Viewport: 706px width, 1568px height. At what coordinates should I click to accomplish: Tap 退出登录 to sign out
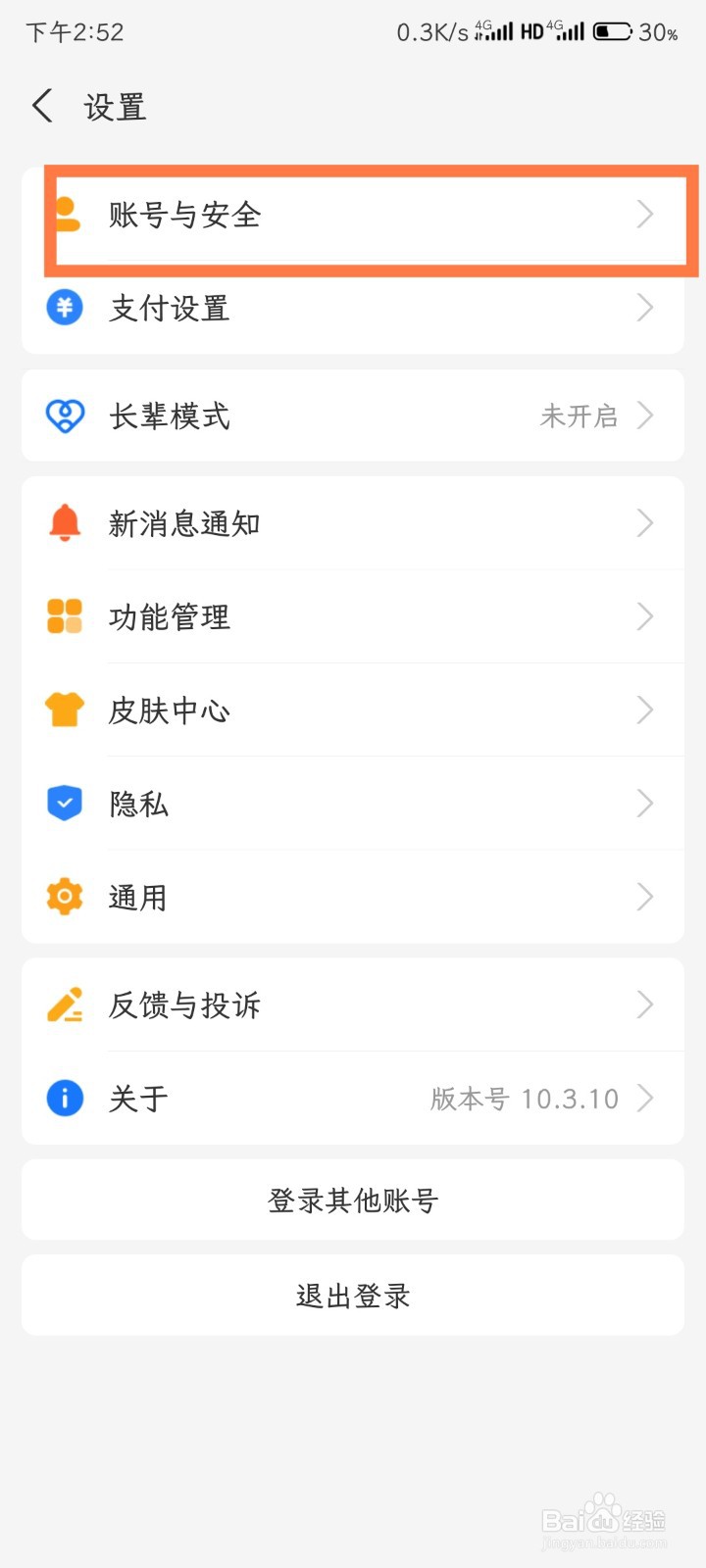(353, 1296)
